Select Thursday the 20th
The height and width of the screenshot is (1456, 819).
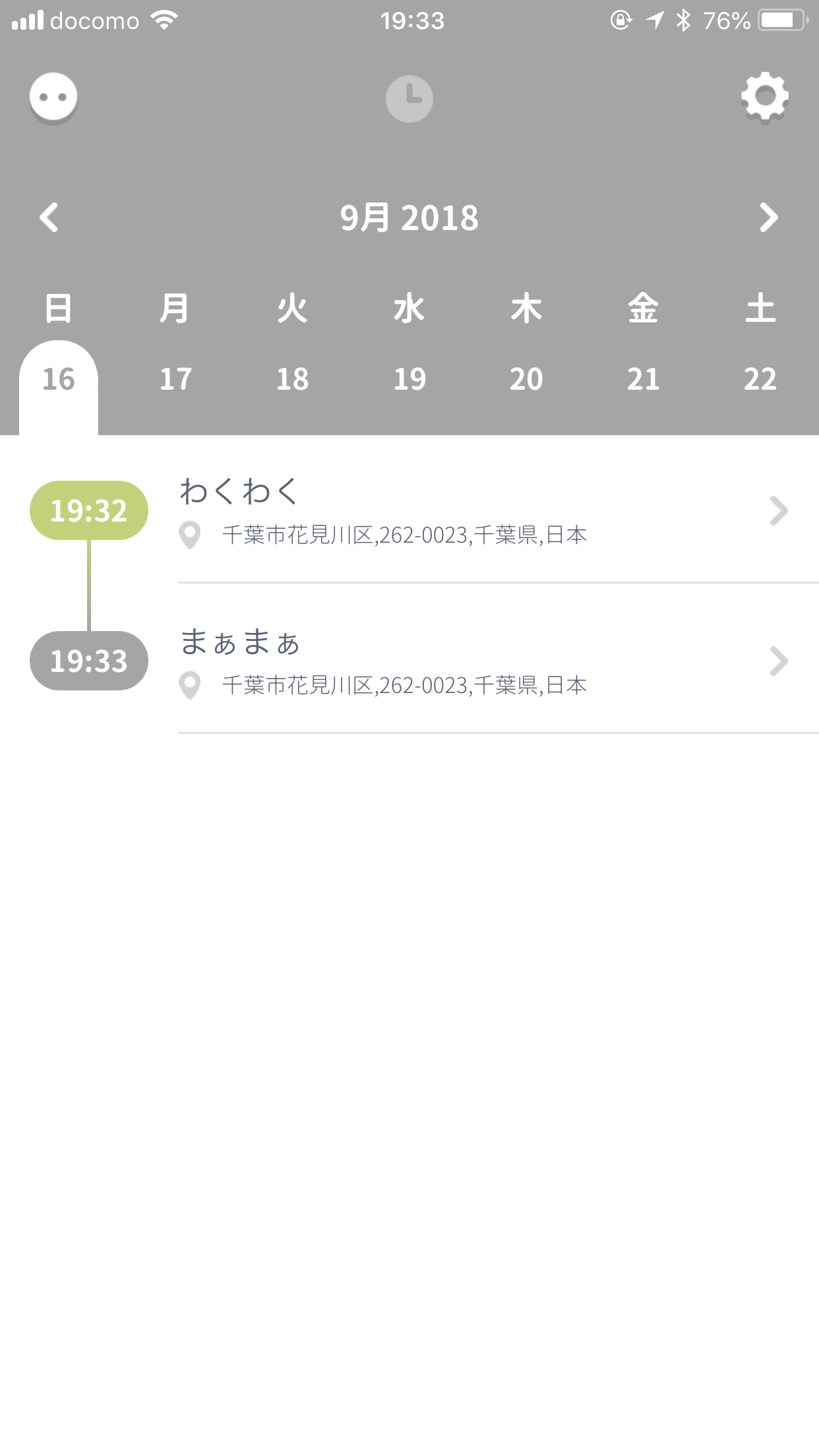526,379
